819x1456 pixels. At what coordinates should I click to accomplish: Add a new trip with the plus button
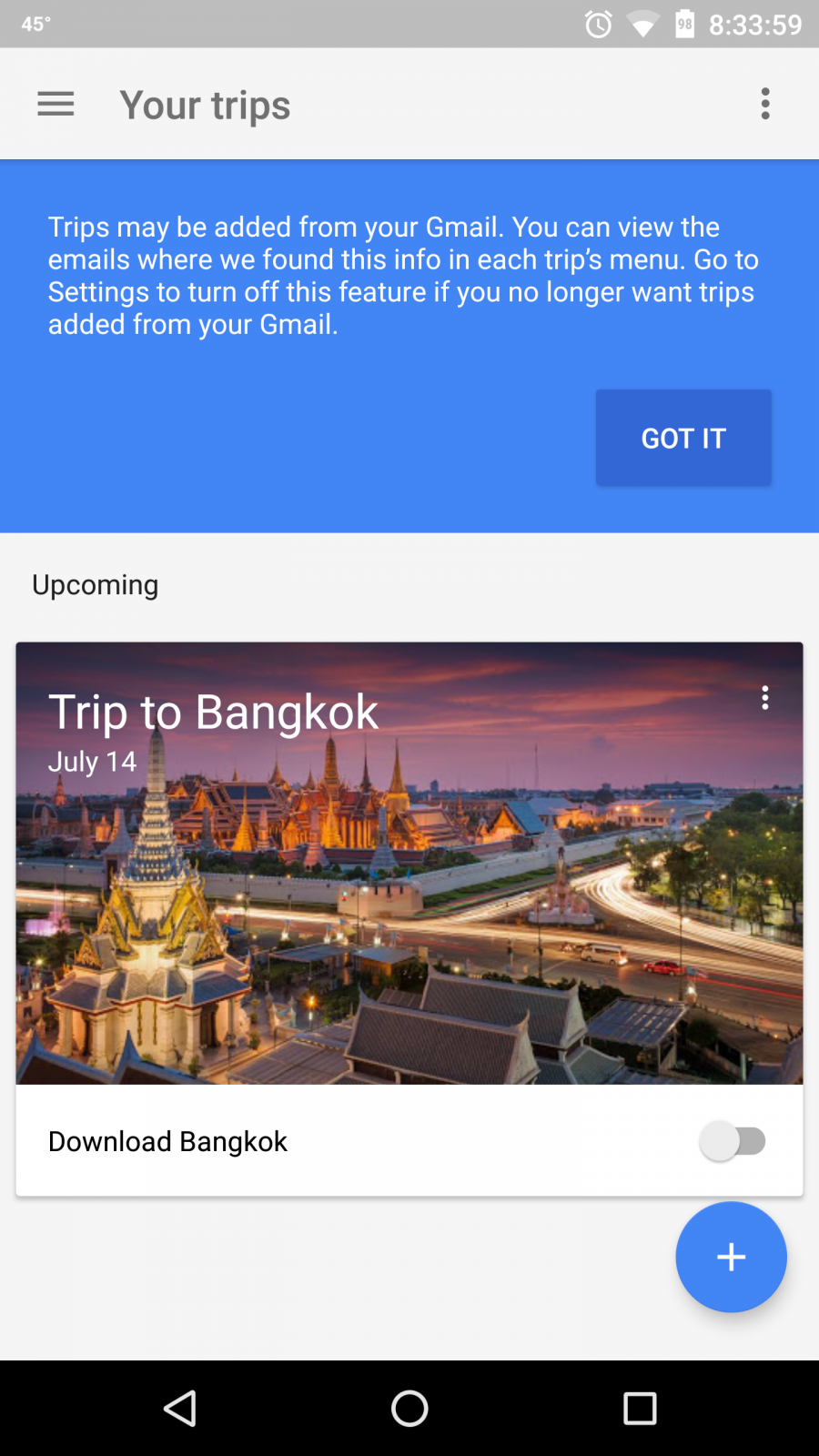pos(731,1257)
